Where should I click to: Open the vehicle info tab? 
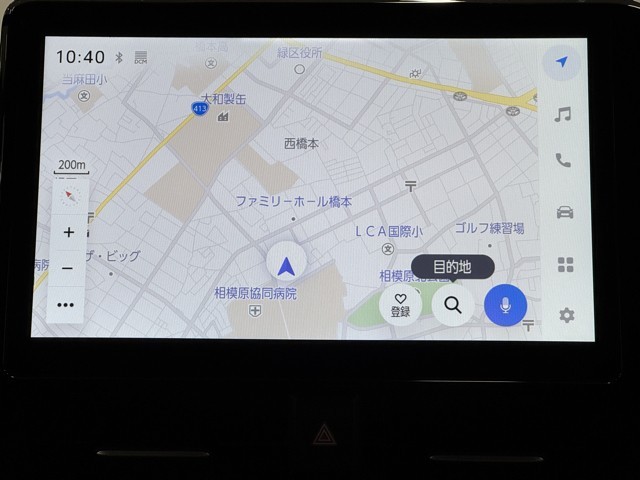pos(564,212)
